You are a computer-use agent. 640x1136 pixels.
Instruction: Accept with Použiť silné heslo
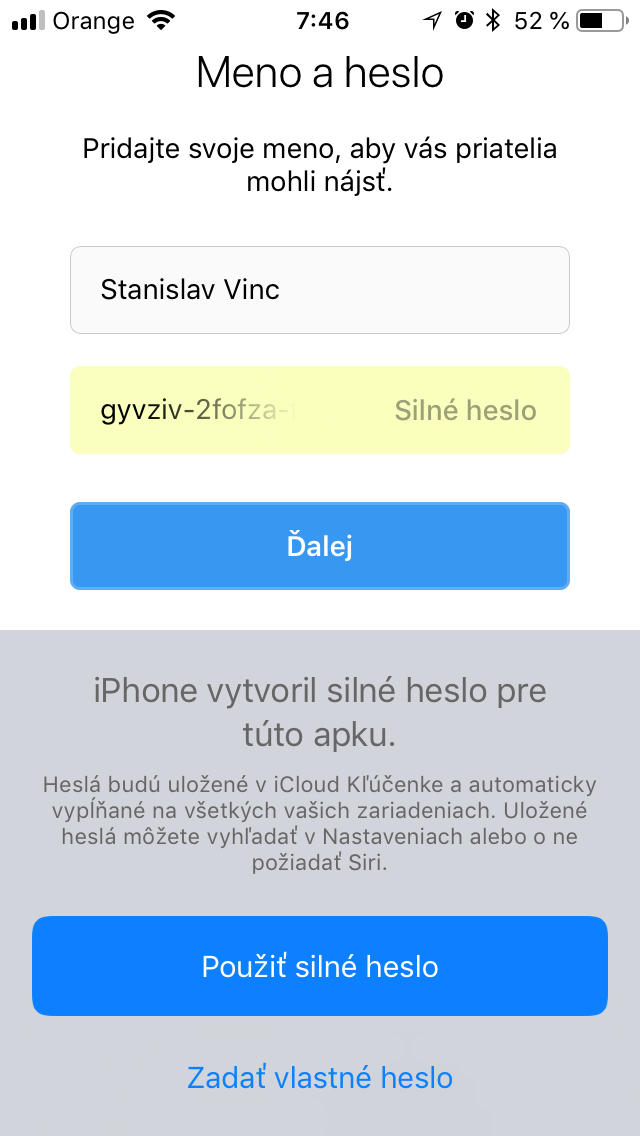pyautogui.click(x=320, y=966)
